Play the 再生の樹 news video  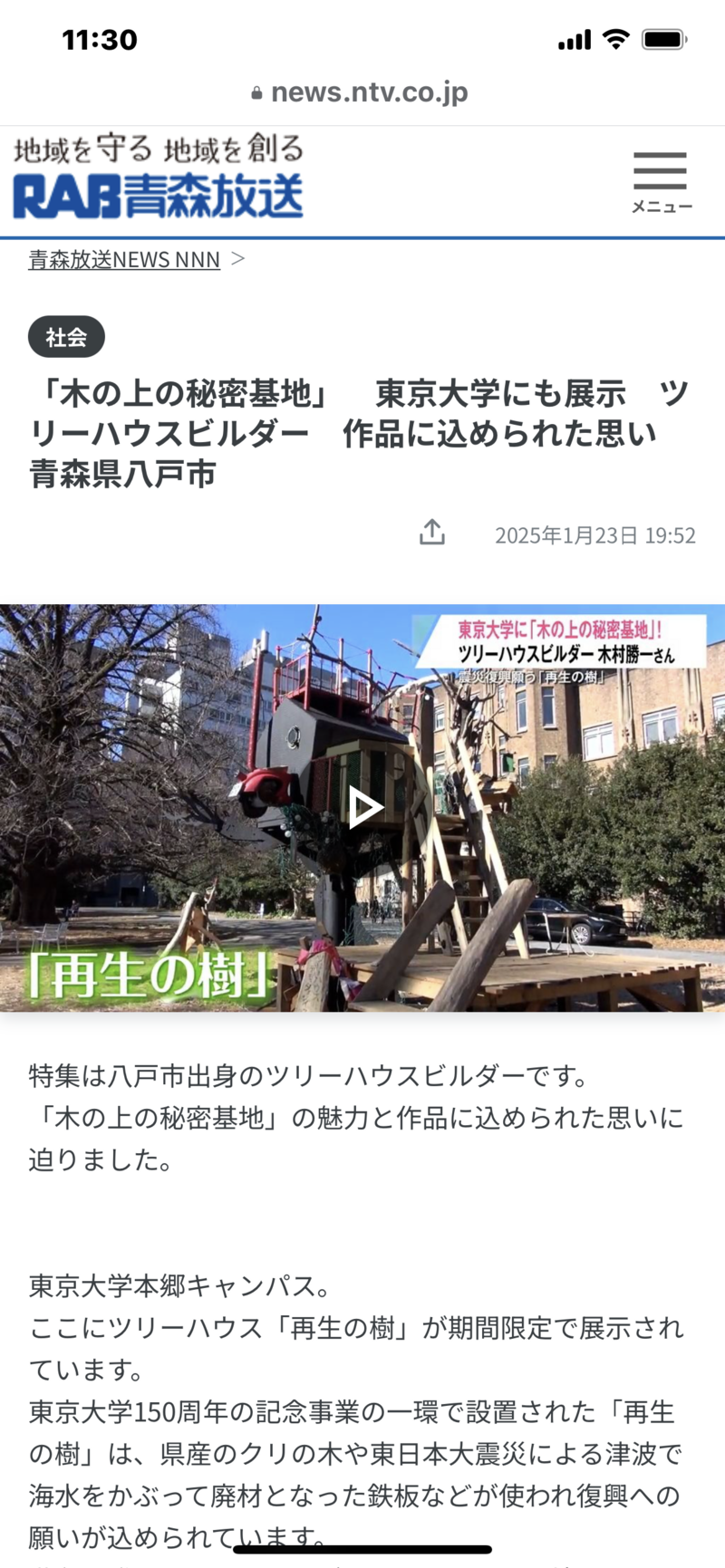coord(363,807)
